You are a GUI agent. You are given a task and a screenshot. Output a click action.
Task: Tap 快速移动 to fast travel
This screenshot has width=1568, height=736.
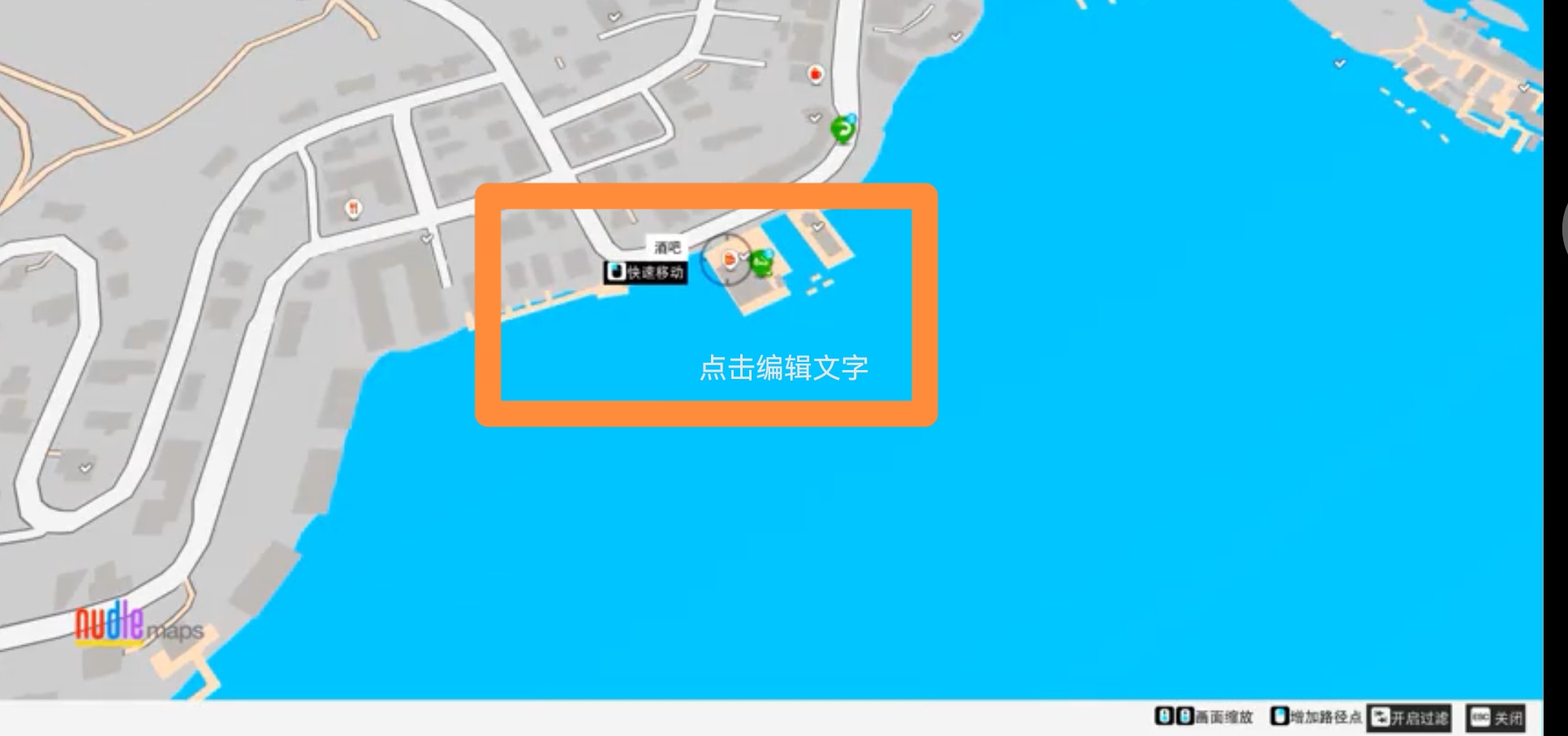pyautogui.click(x=646, y=272)
